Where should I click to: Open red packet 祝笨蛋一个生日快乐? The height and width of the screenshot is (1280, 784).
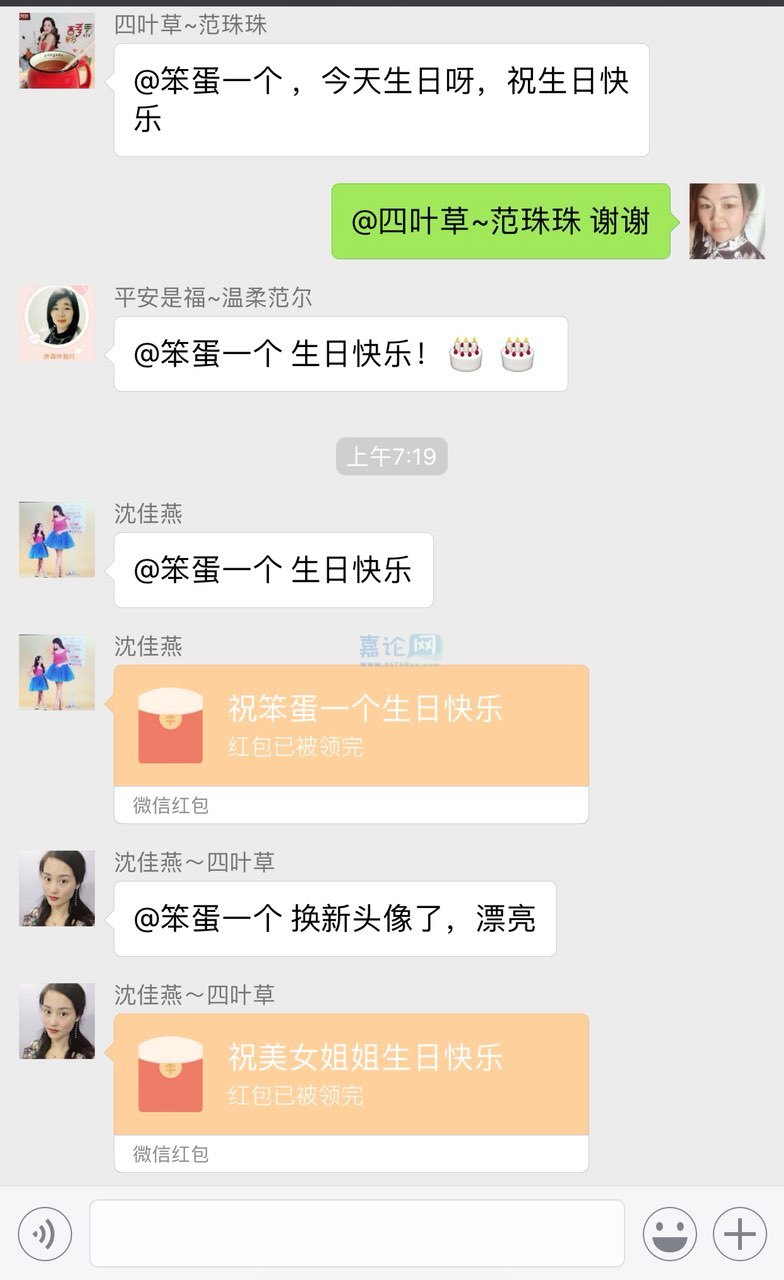[x=351, y=726]
